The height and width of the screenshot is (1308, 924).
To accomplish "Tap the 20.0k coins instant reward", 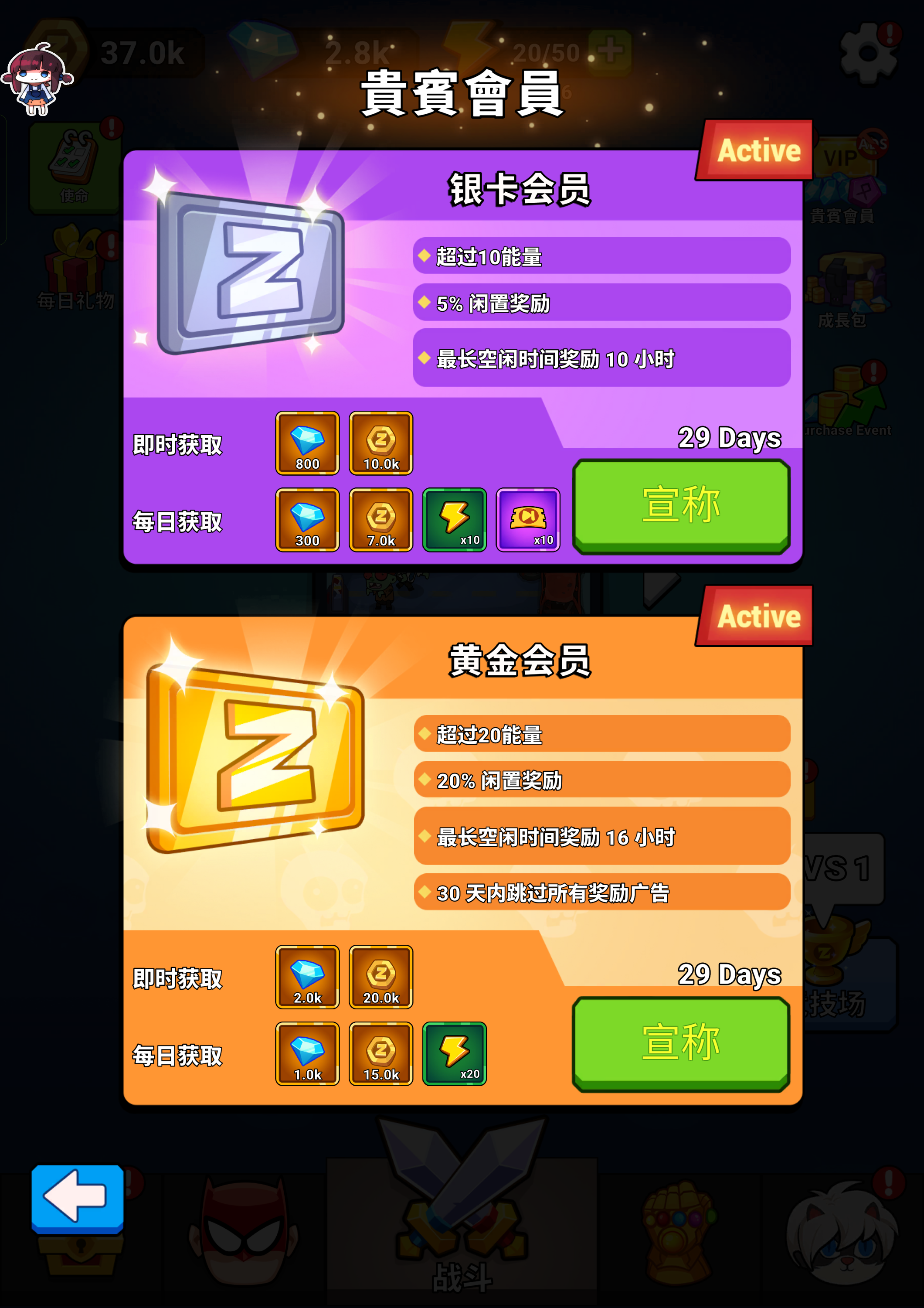I will 381,977.
